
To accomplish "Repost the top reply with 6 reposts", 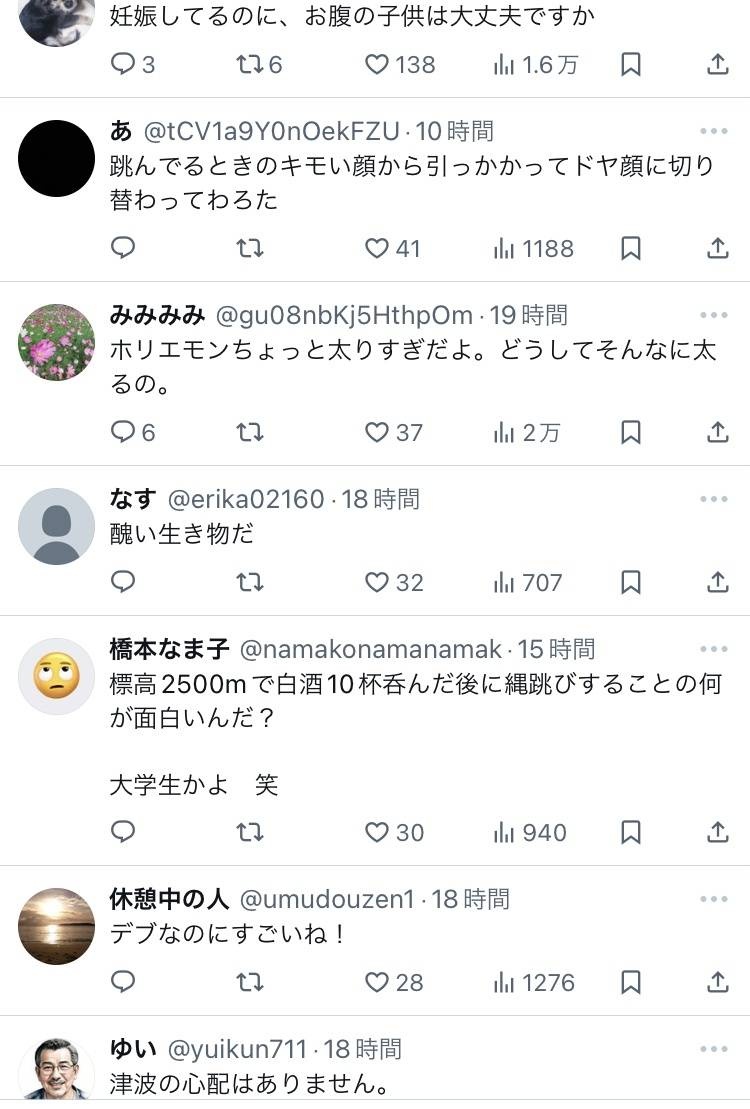I will pyautogui.click(x=249, y=65).
